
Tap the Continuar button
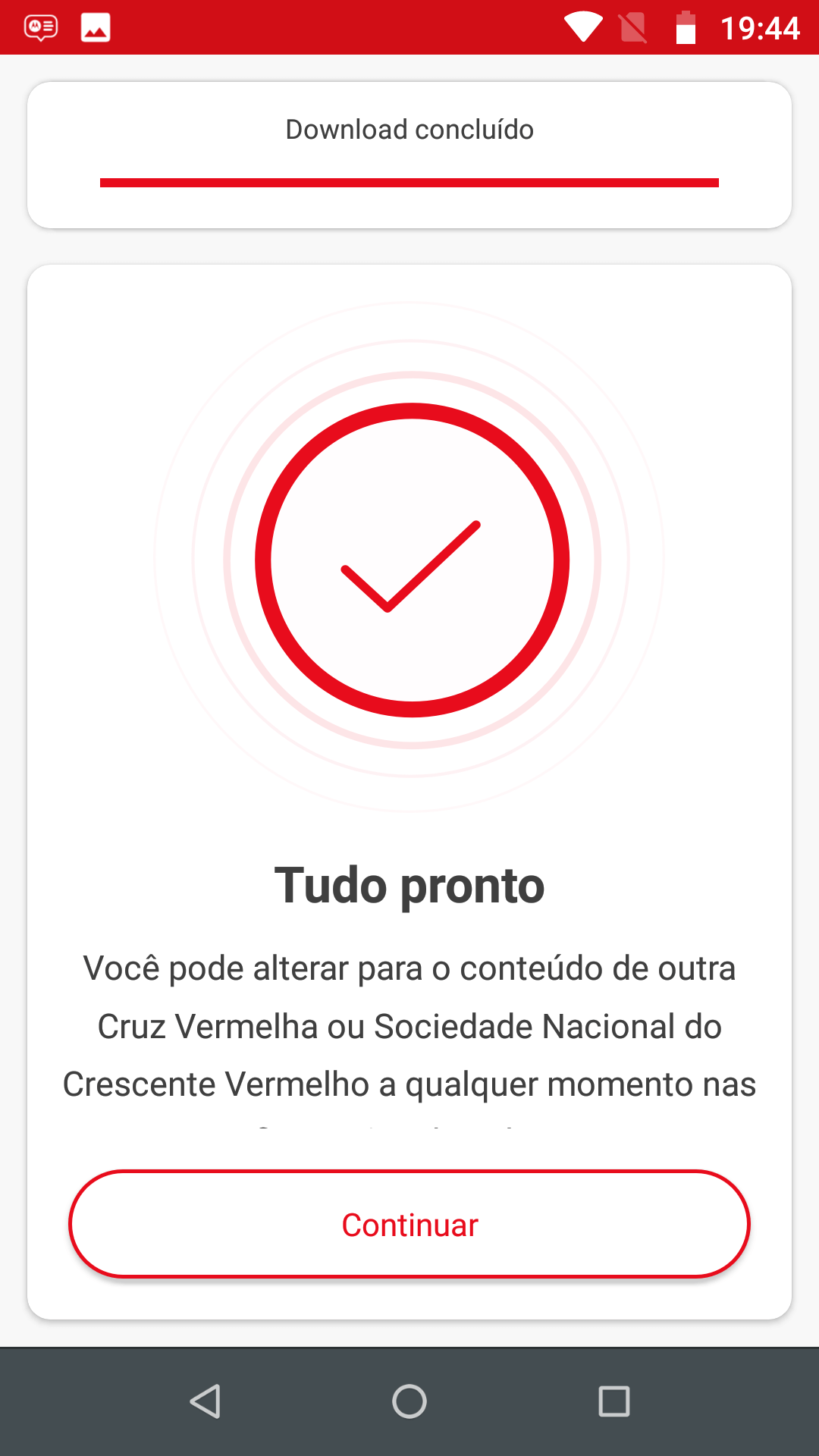pos(409,1224)
